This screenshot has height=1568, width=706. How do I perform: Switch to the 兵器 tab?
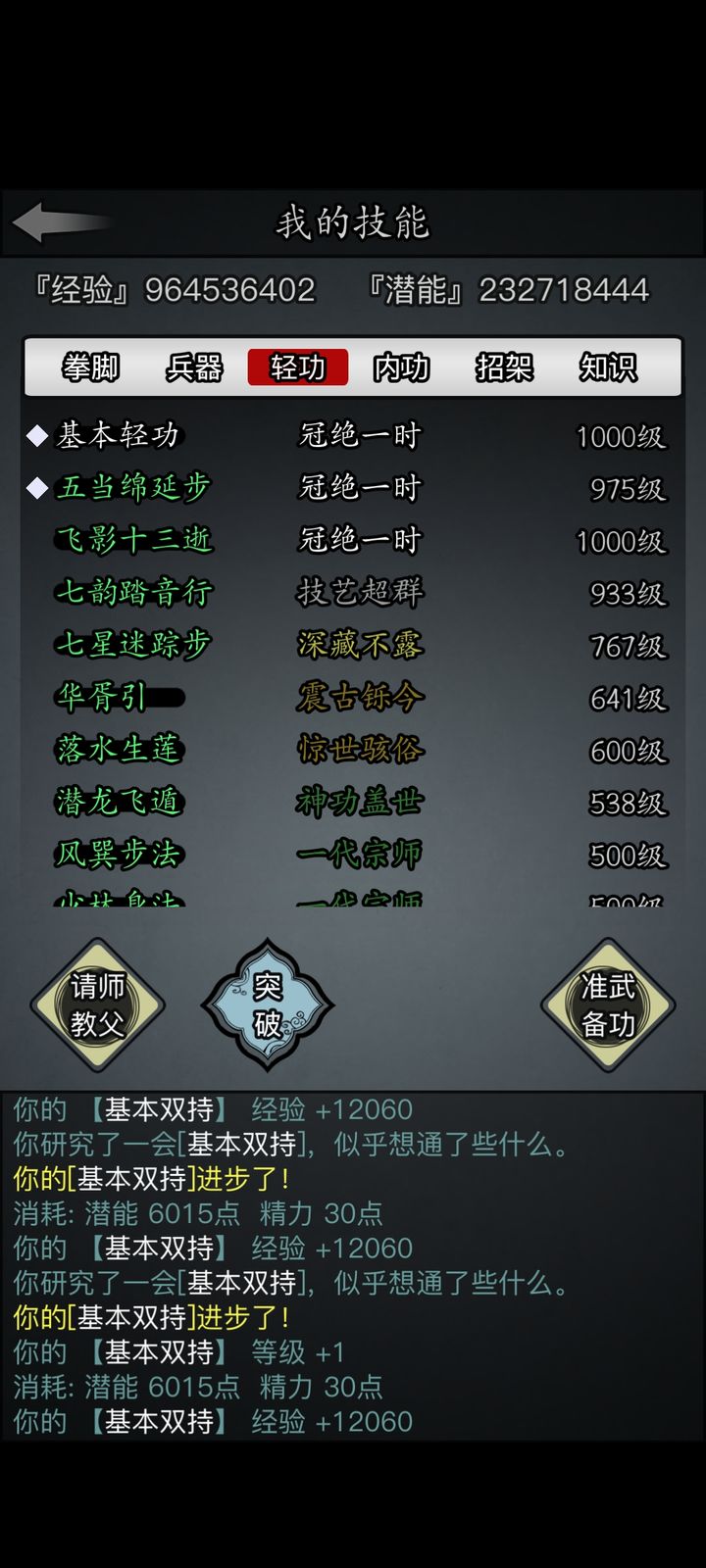tap(194, 367)
